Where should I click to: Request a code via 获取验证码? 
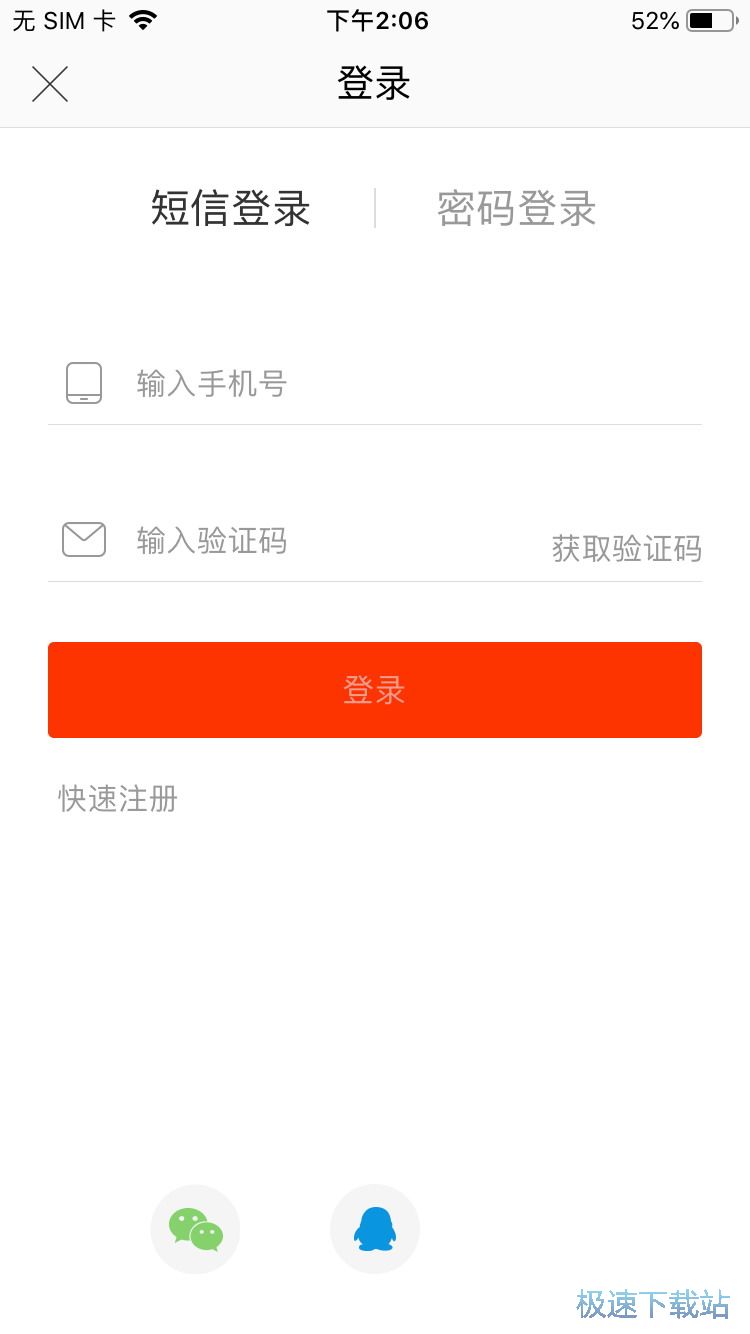(x=627, y=548)
